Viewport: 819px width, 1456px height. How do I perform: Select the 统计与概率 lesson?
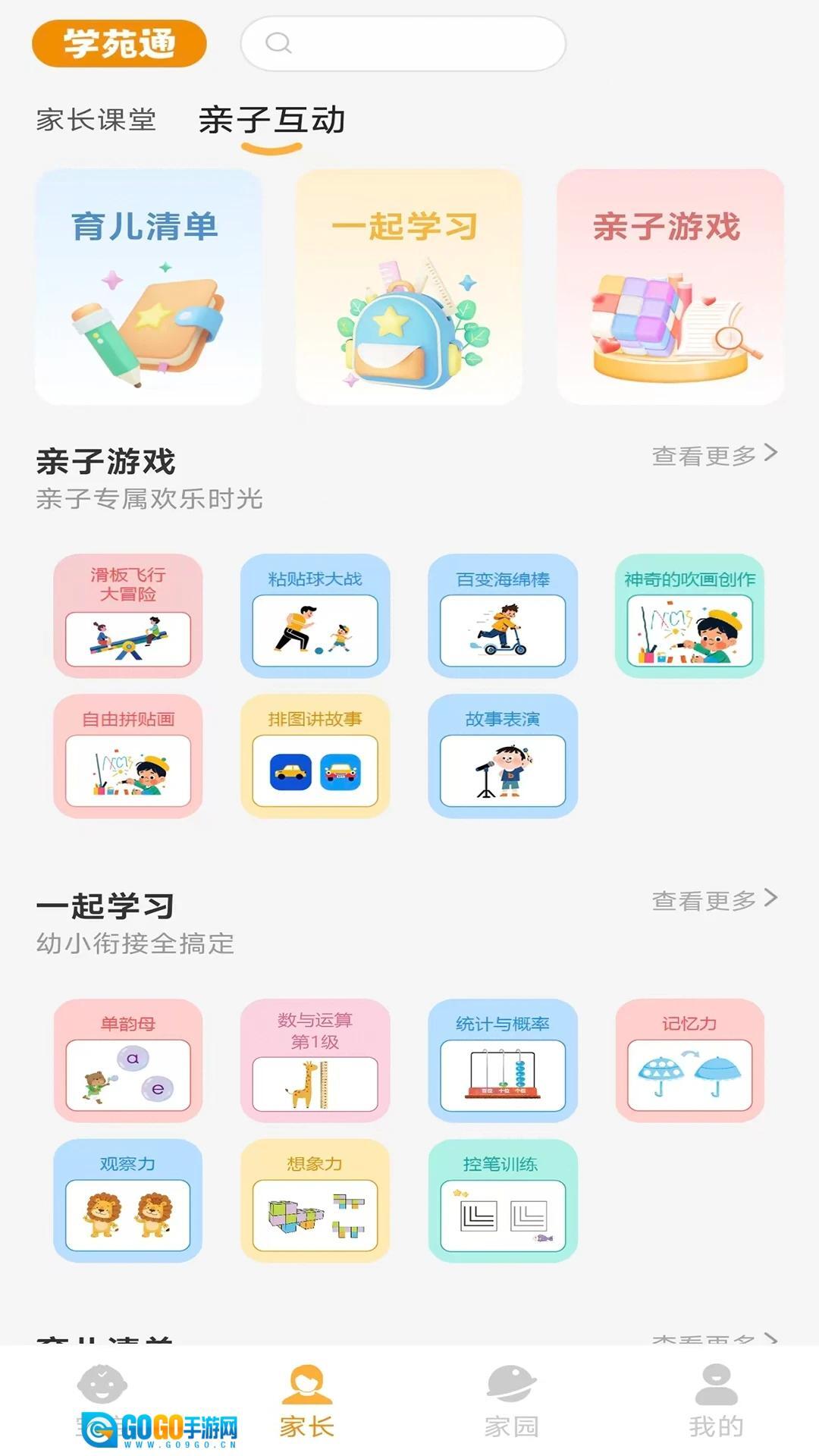click(x=503, y=1061)
